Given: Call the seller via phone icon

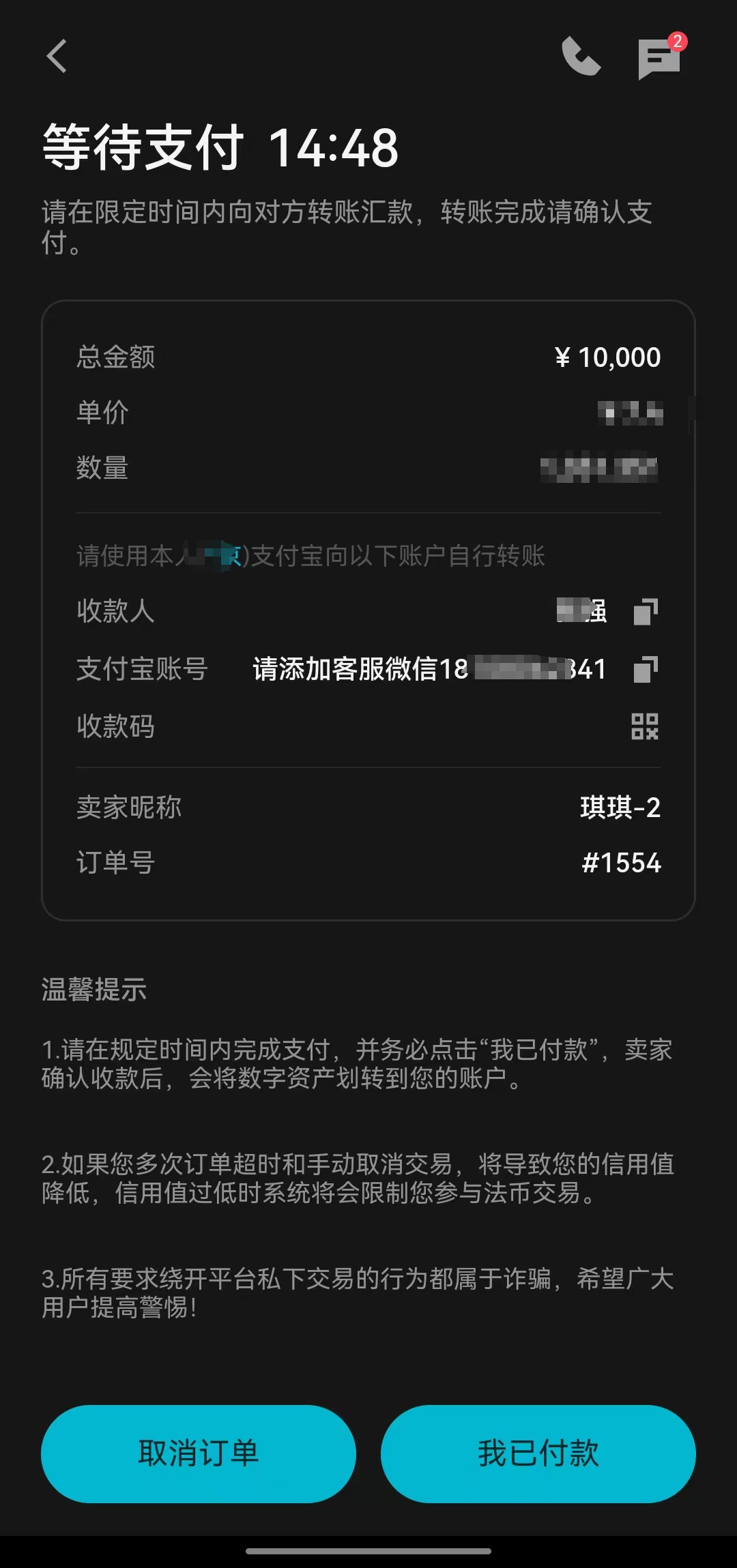Looking at the screenshot, I should (x=581, y=57).
